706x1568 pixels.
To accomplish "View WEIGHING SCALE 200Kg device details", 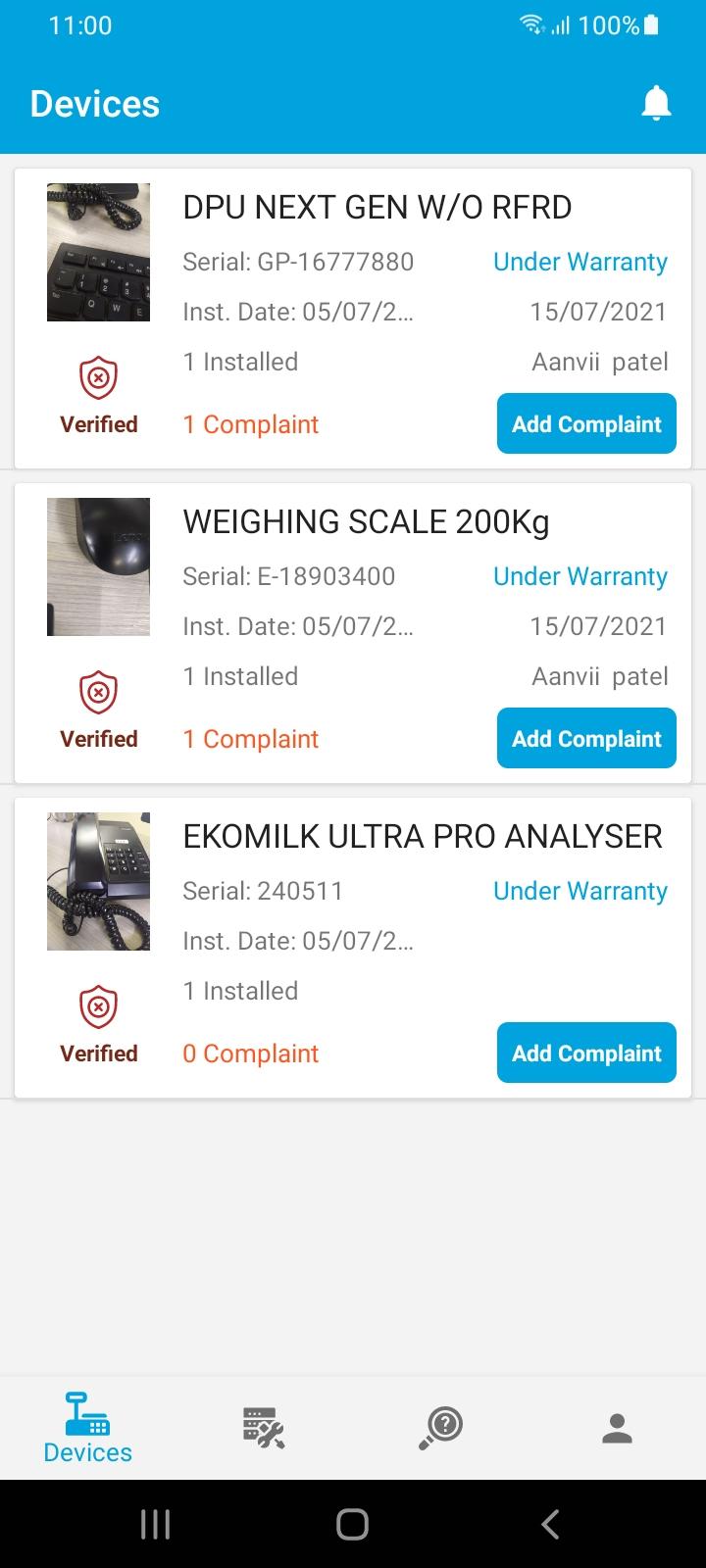I will 366,522.
